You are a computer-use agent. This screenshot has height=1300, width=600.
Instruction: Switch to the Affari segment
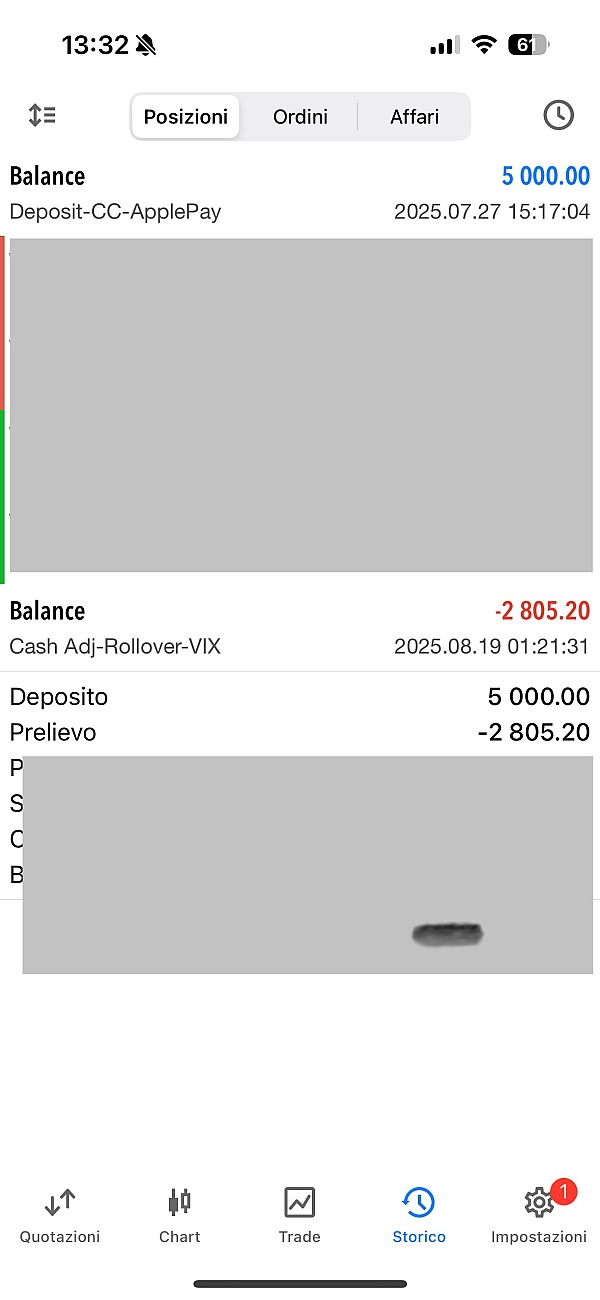(414, 117)
